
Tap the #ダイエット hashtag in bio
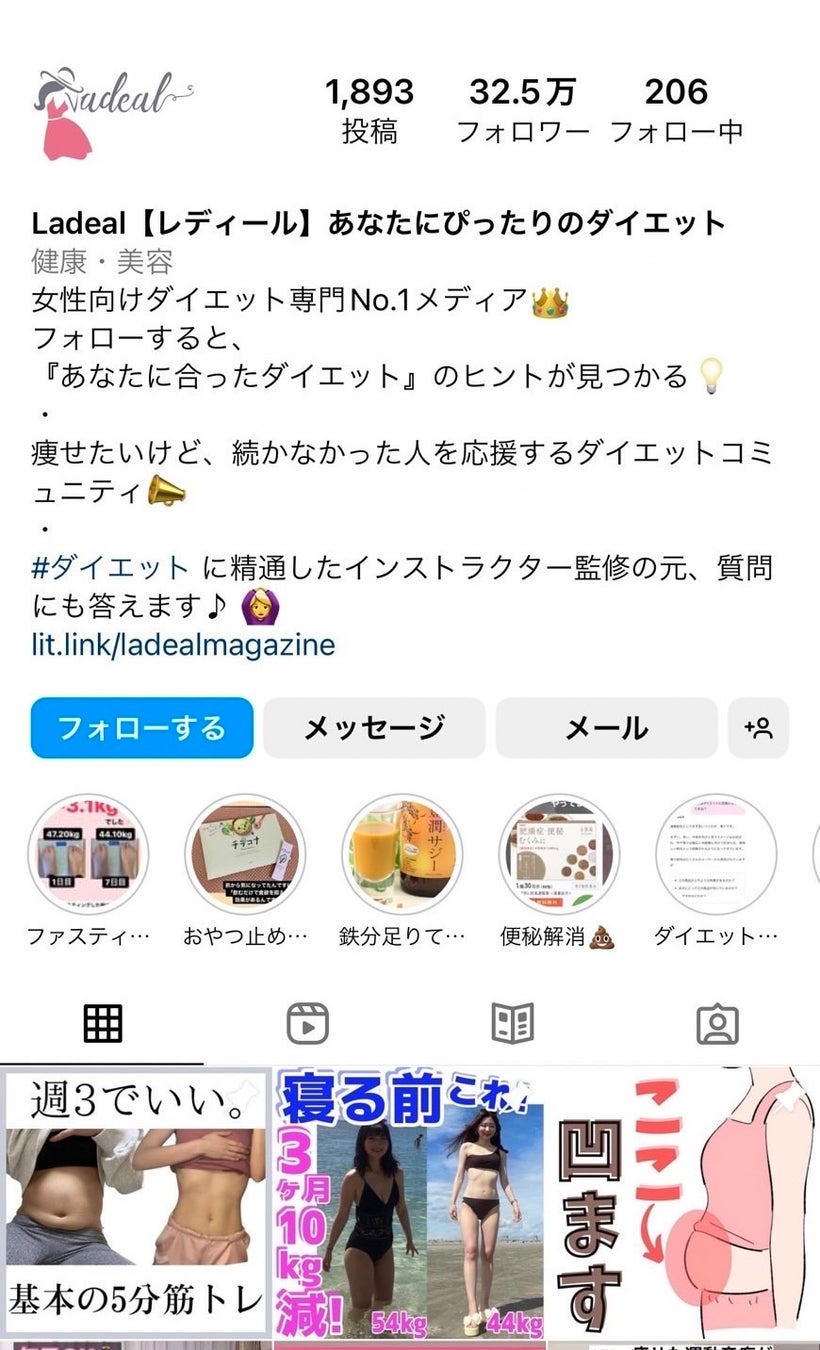pos(110,568)
